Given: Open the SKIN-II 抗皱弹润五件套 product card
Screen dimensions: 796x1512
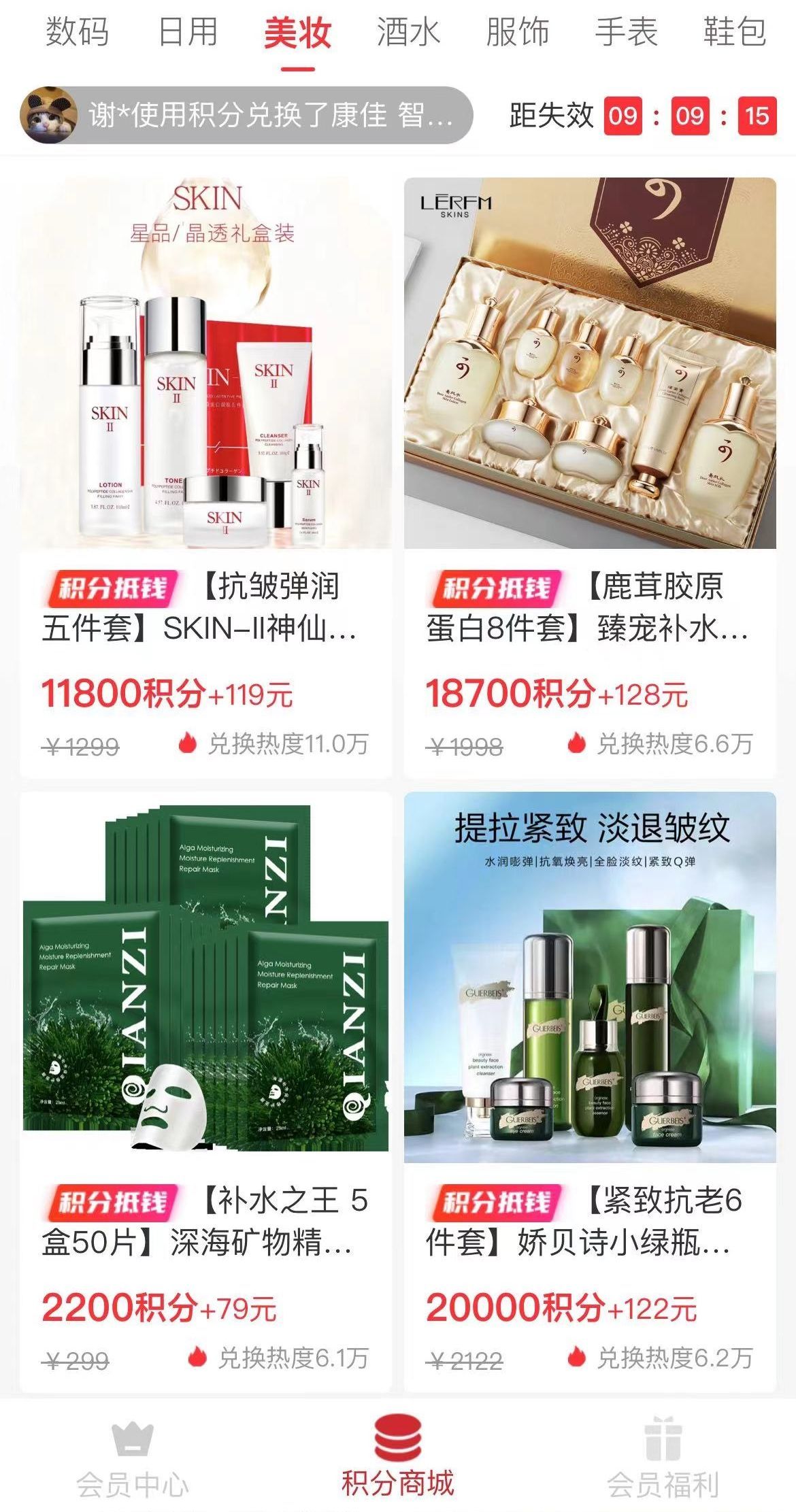Looking at the screenshot, I should pos(206,476).
